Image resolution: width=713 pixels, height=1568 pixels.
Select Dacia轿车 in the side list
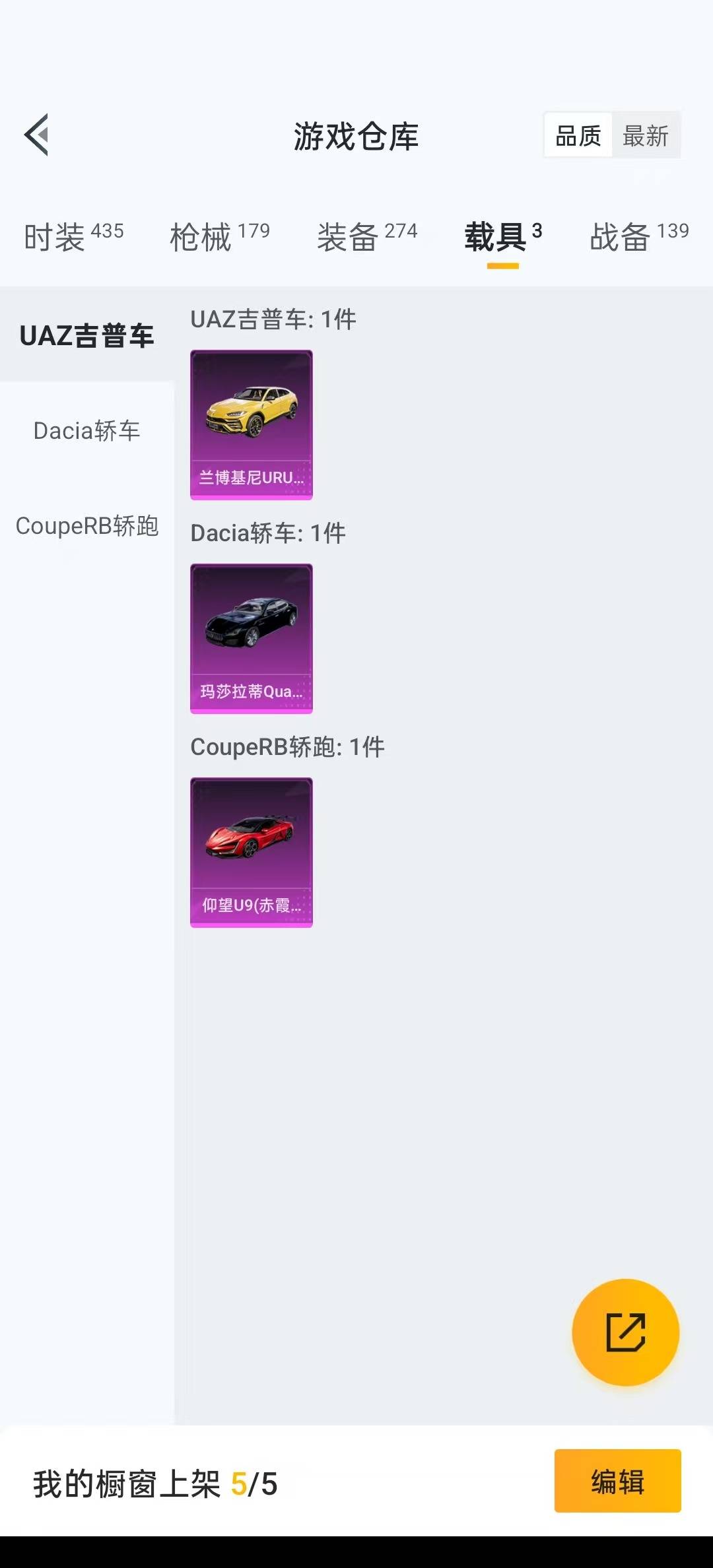coord(86,431)
